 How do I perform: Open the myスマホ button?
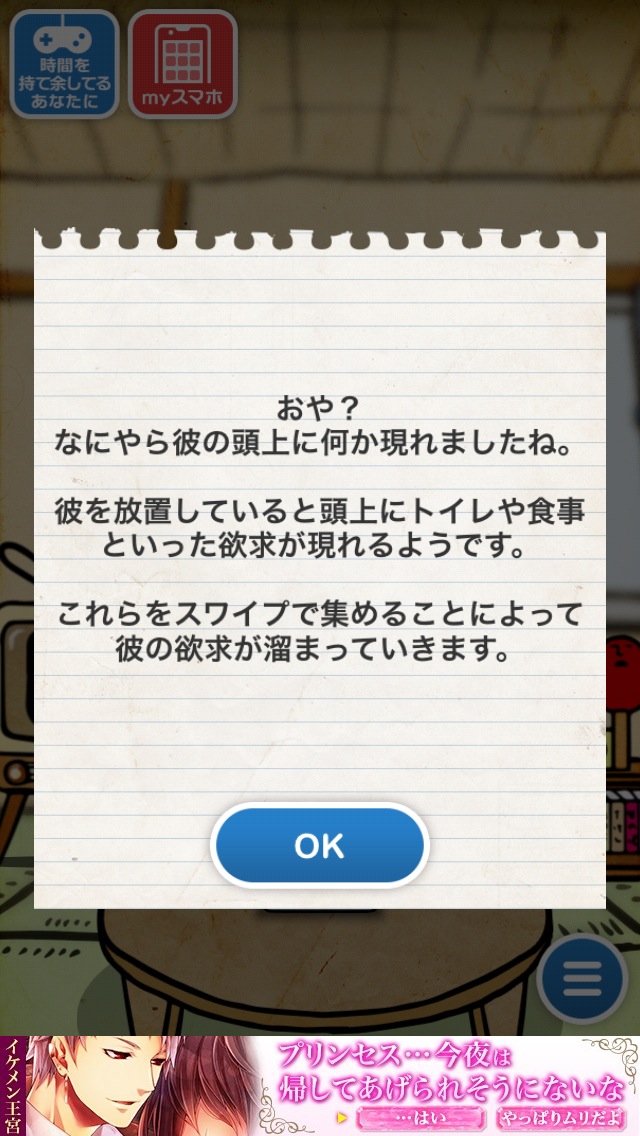point(183,65)
